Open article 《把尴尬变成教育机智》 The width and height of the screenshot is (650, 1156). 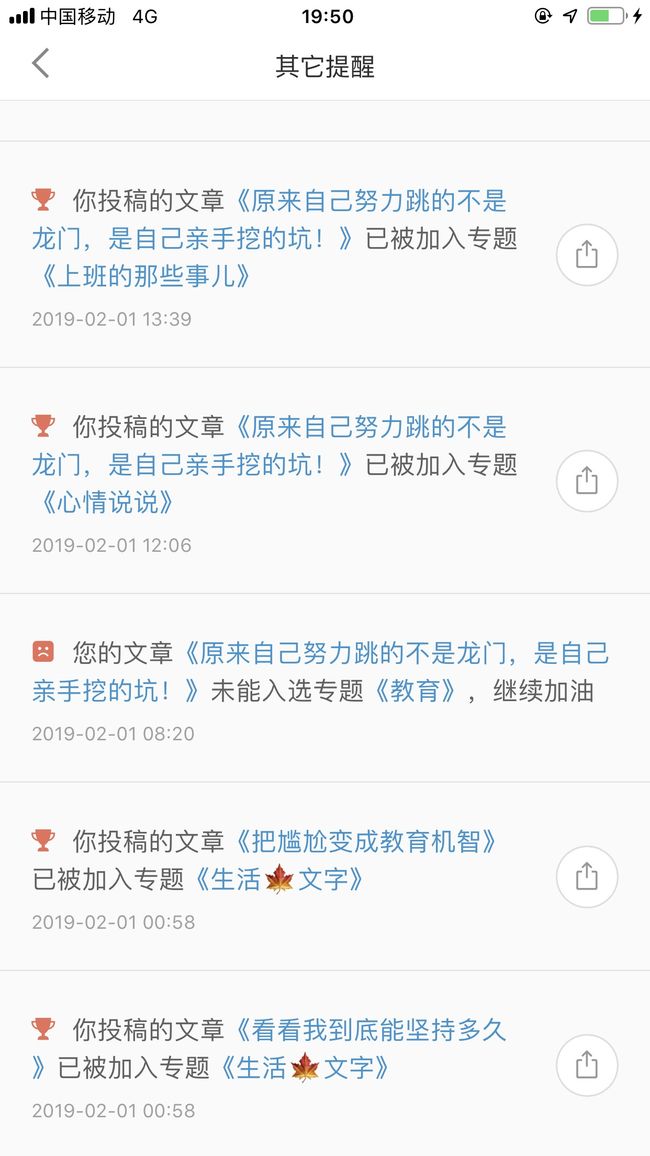tap(366, 841)
